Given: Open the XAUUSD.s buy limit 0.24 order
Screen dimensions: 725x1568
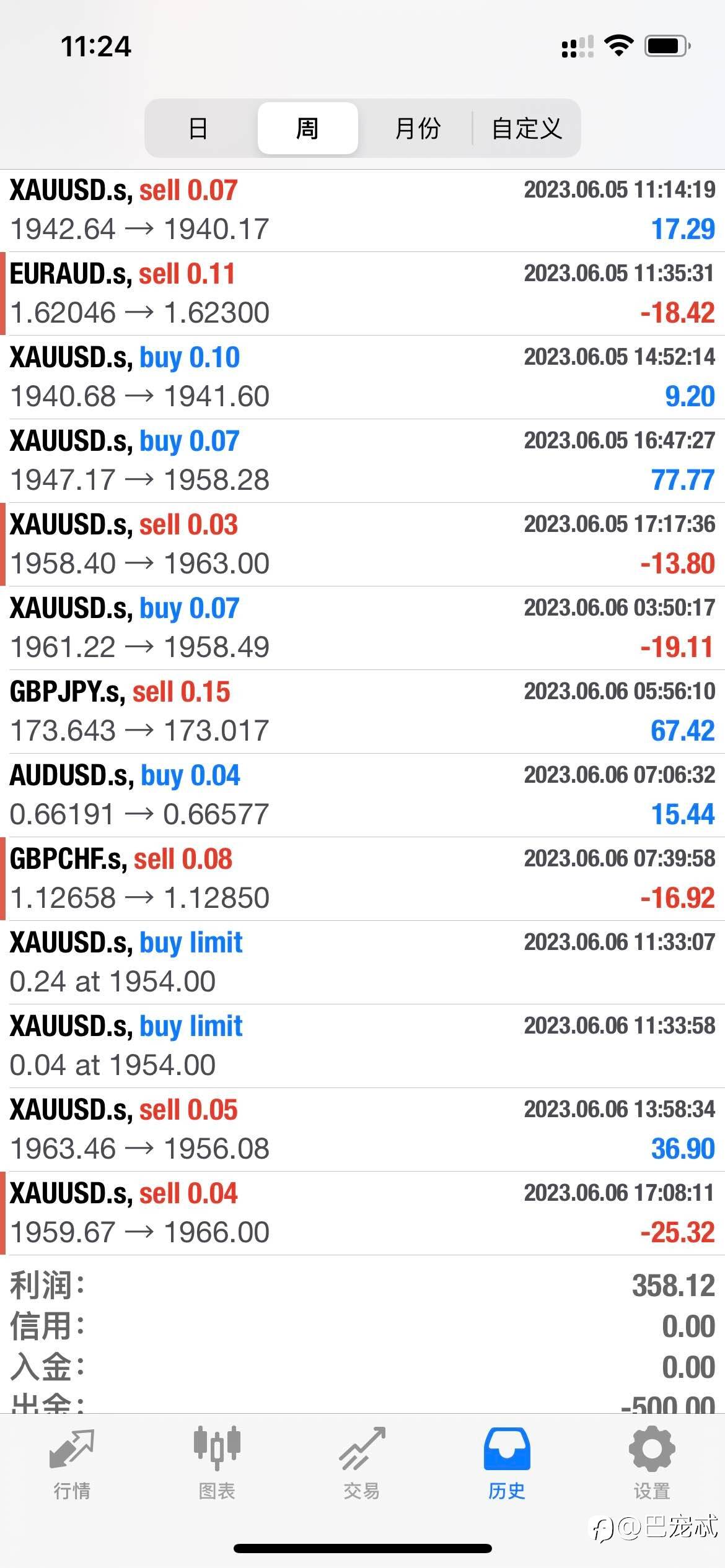Looking at the screenshot, I should pyautogui.click(x=362, y=962).
